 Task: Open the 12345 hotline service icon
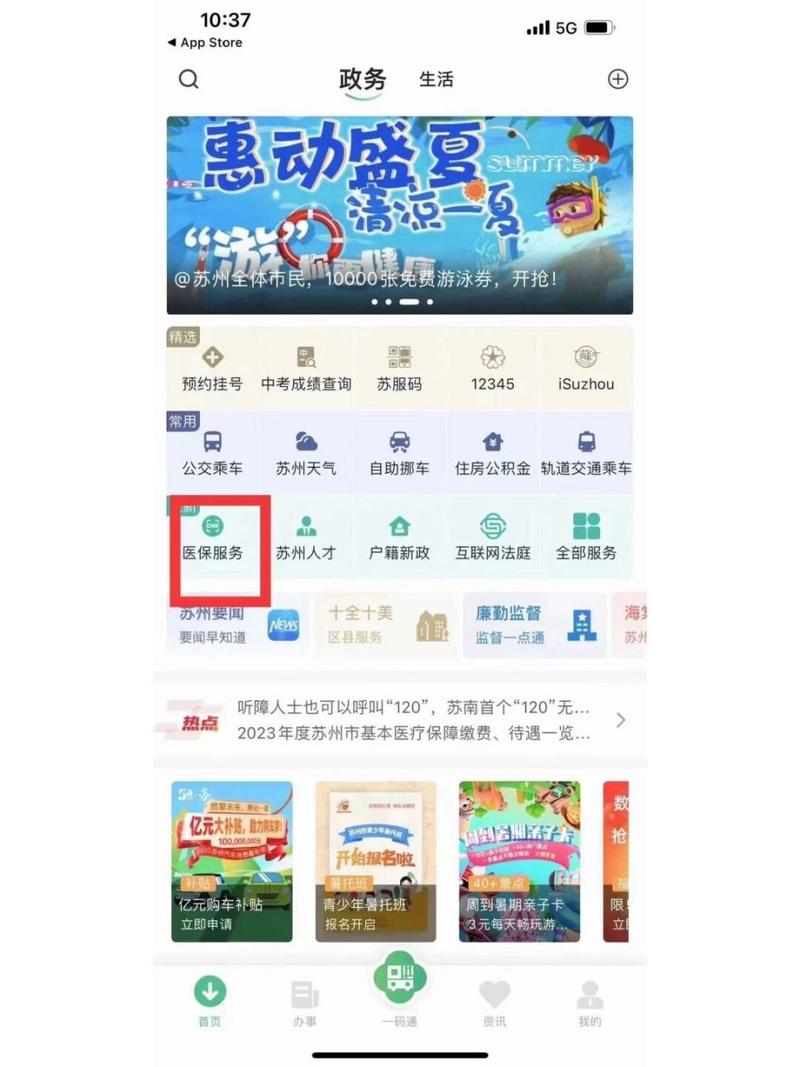tap(491, 365)
